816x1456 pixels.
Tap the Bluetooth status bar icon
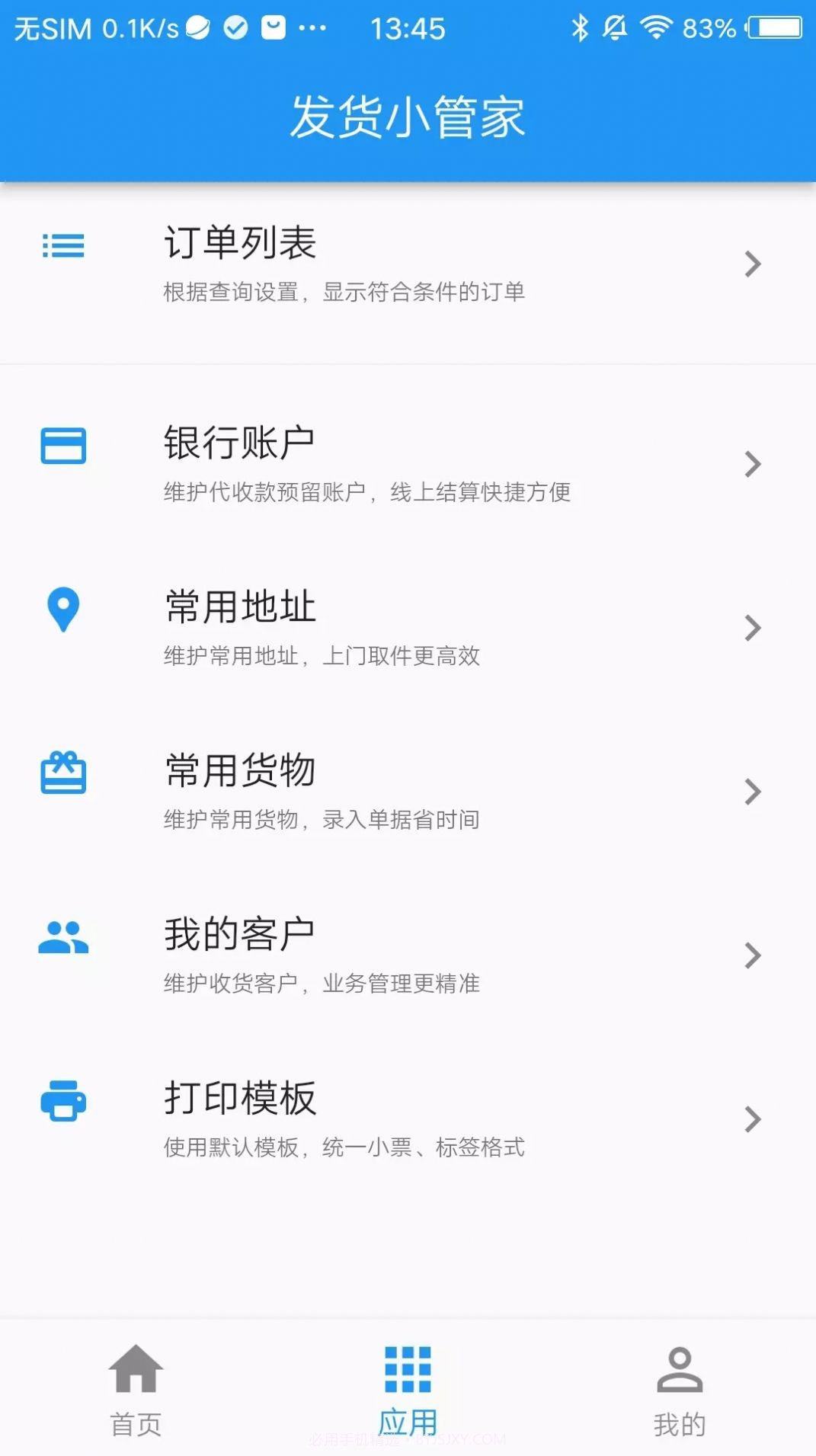tap(582, 29)
